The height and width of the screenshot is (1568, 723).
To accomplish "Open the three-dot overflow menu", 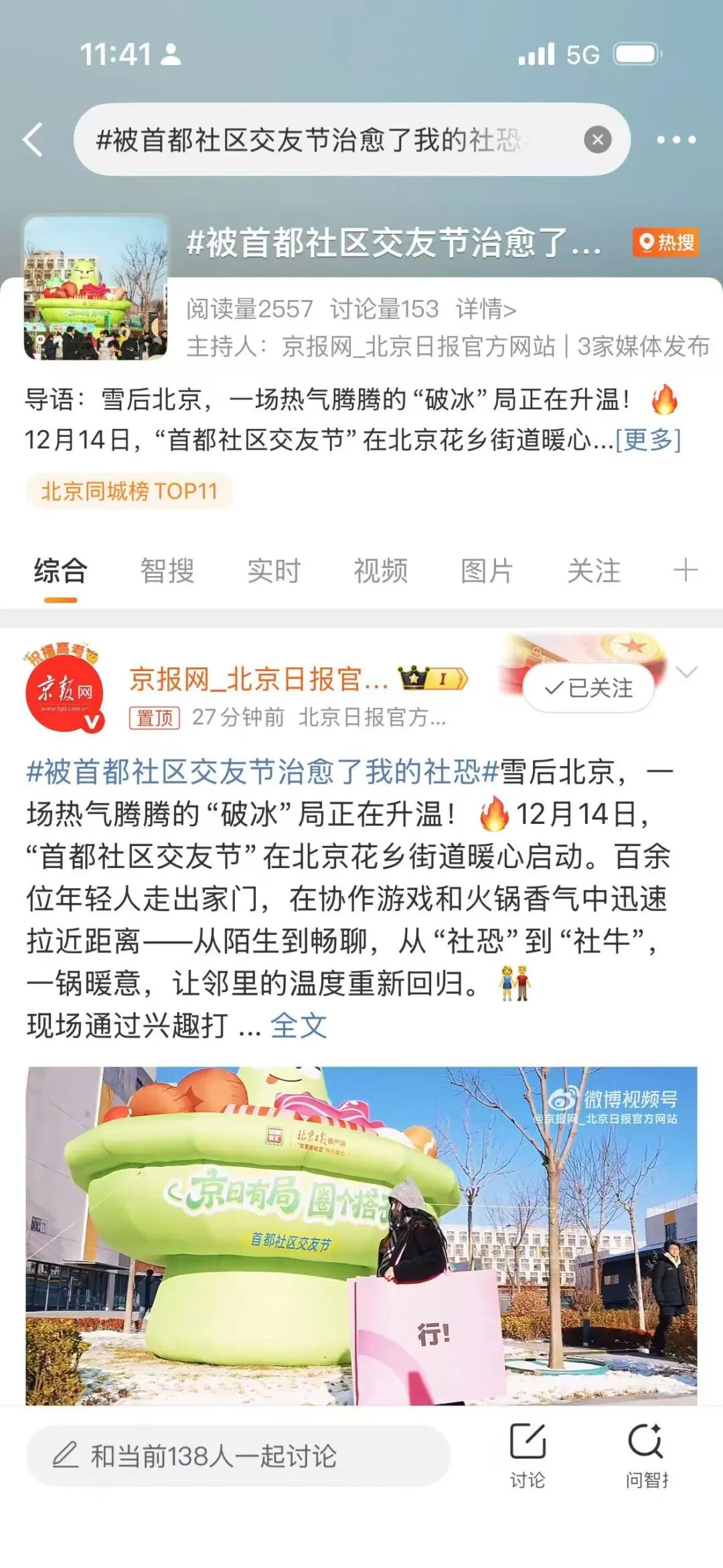I will pyautogui.click(x=675, y=140).
